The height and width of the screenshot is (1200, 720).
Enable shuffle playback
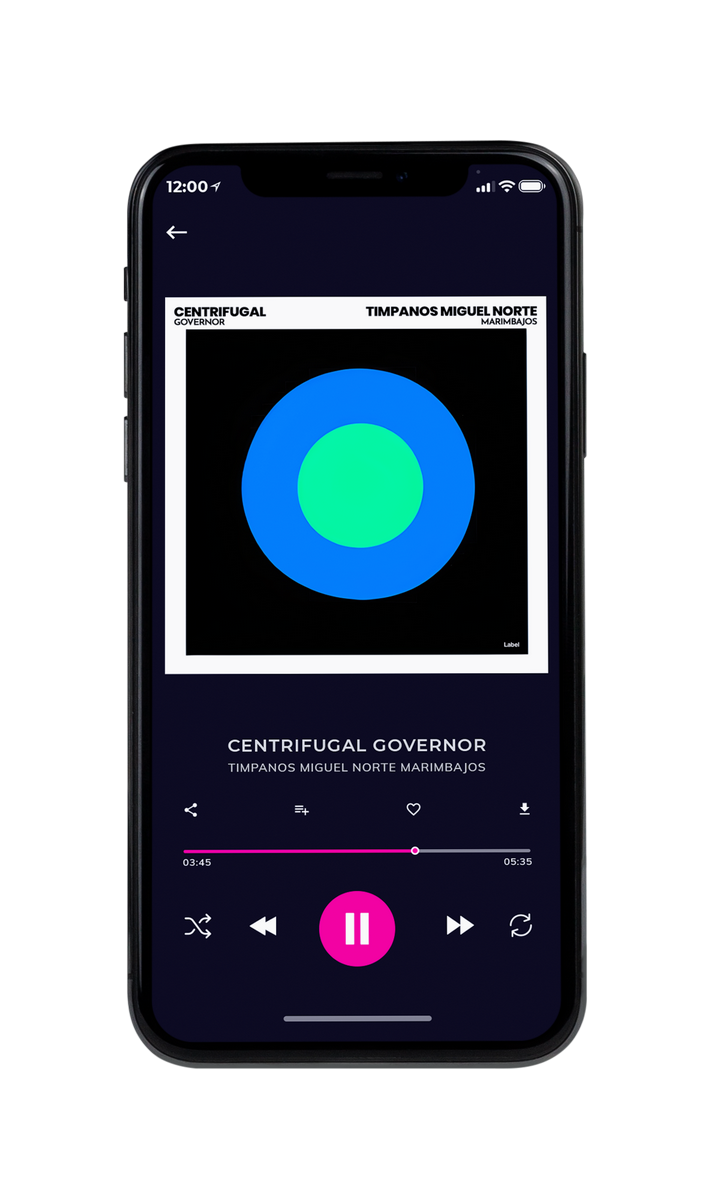198,926
